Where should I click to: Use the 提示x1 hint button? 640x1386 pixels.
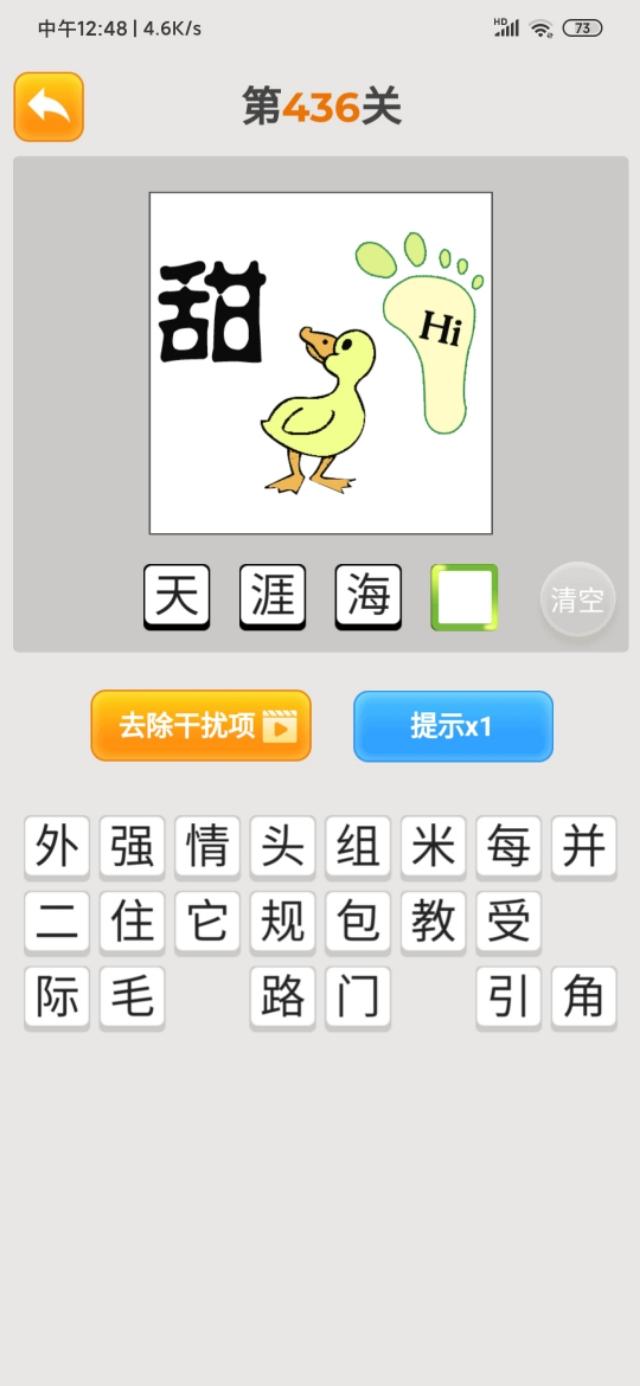(452, 726)
